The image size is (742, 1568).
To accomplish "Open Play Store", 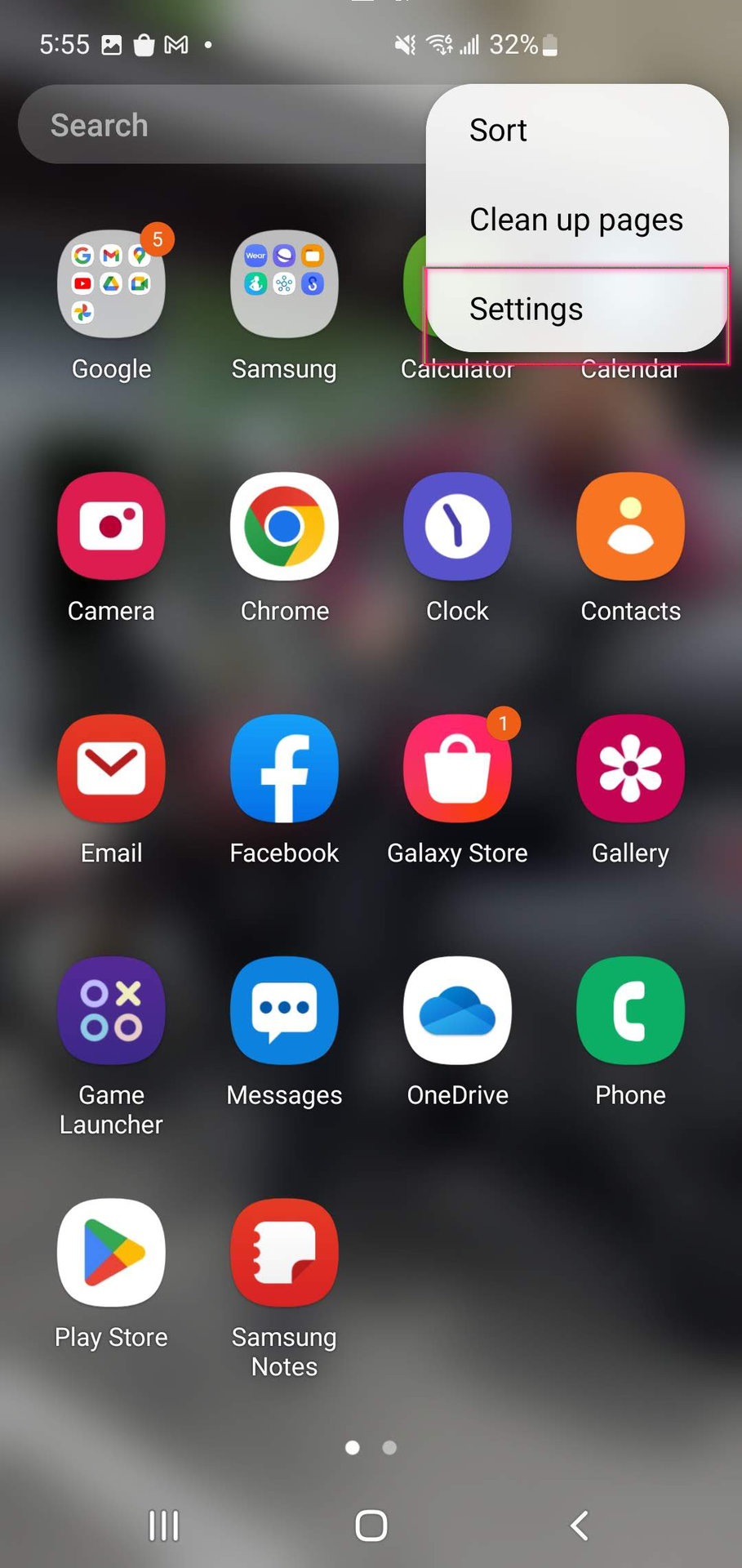I will click(111, 1252).
